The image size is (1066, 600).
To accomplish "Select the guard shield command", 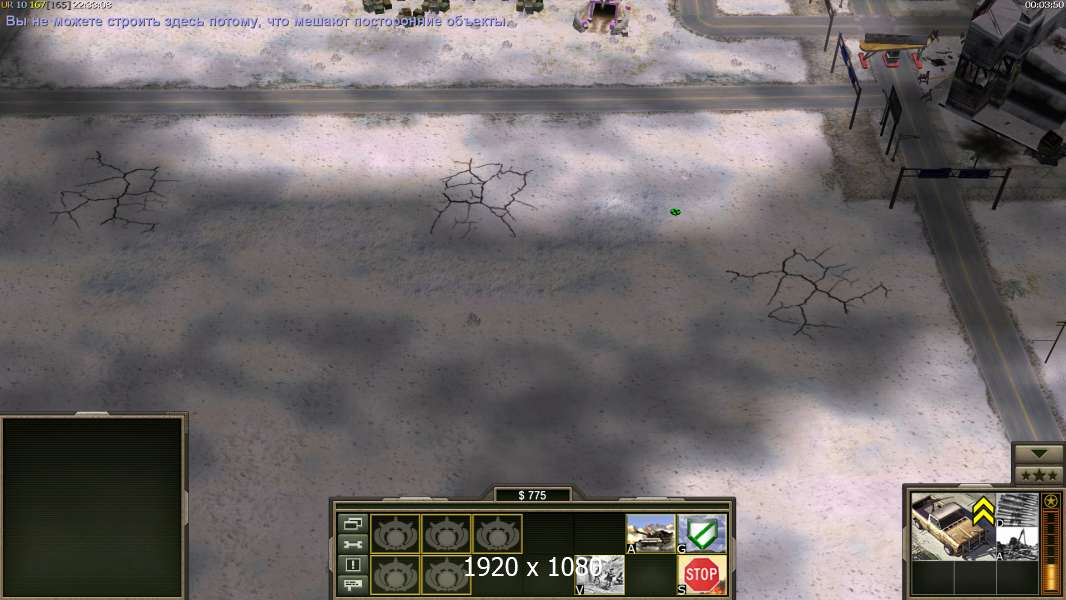I will click(x=702, y=532).
